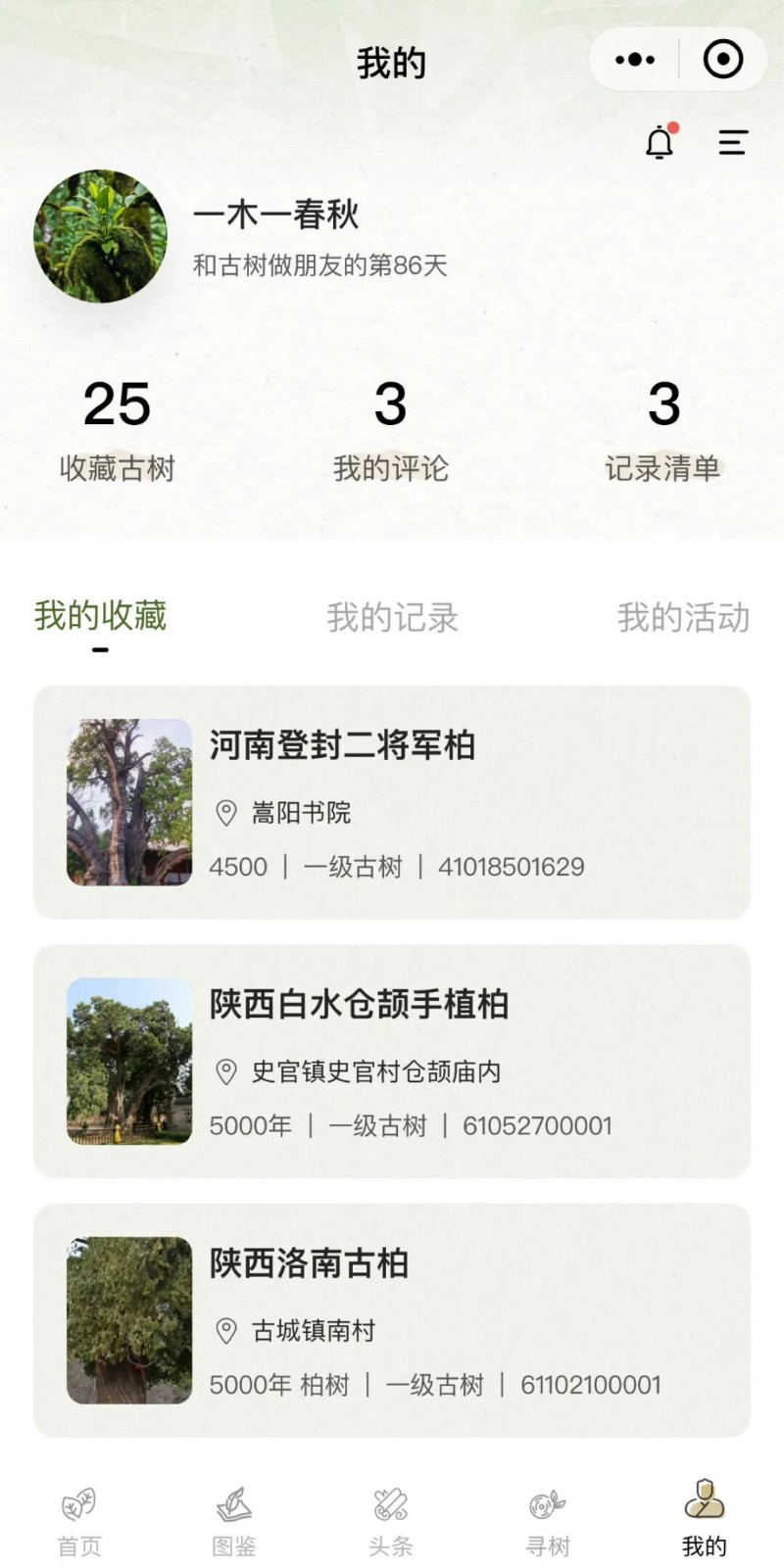Tap the profile avatar photo
This screenshot has height=1568, width=784.
click(100, 236)
